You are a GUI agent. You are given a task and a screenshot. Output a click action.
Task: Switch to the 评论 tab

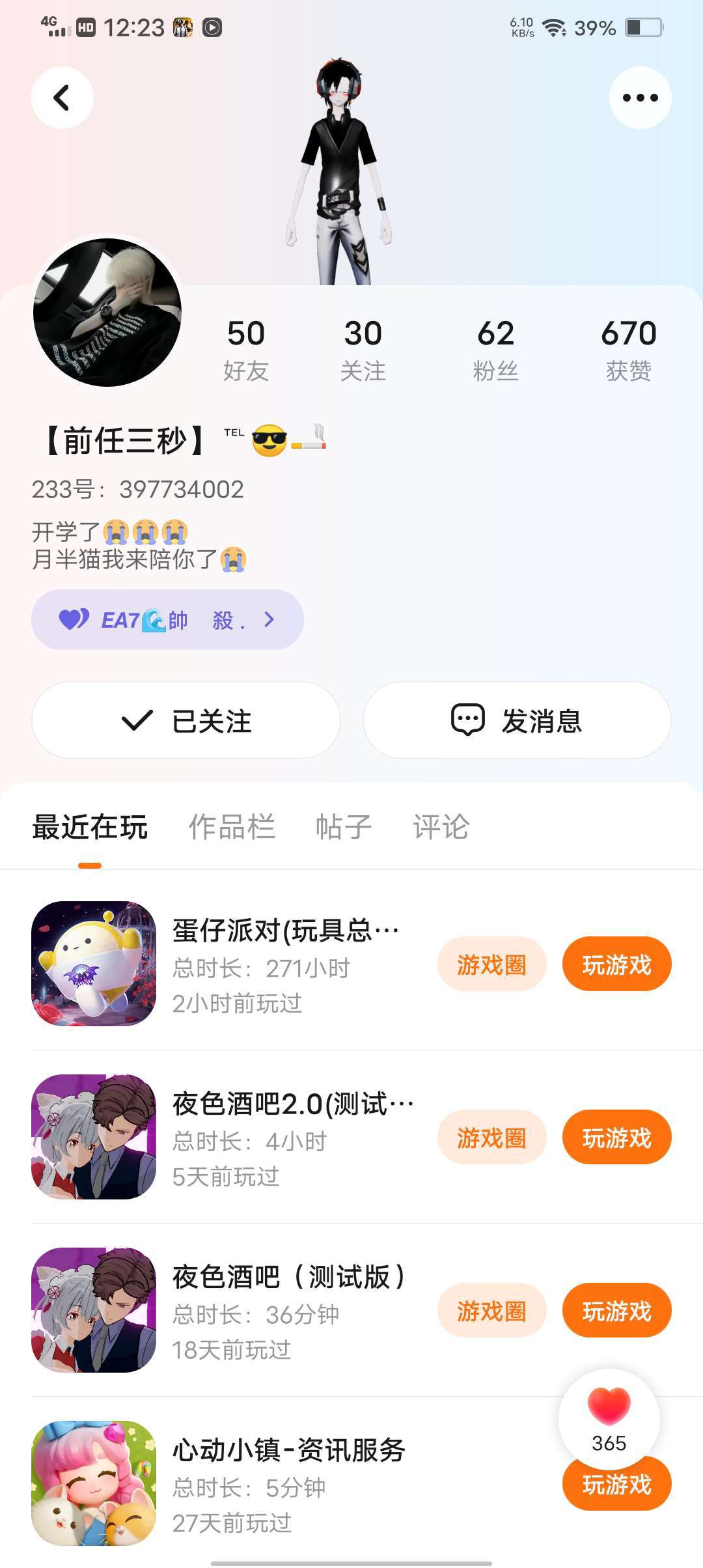(x=441, y=827)
